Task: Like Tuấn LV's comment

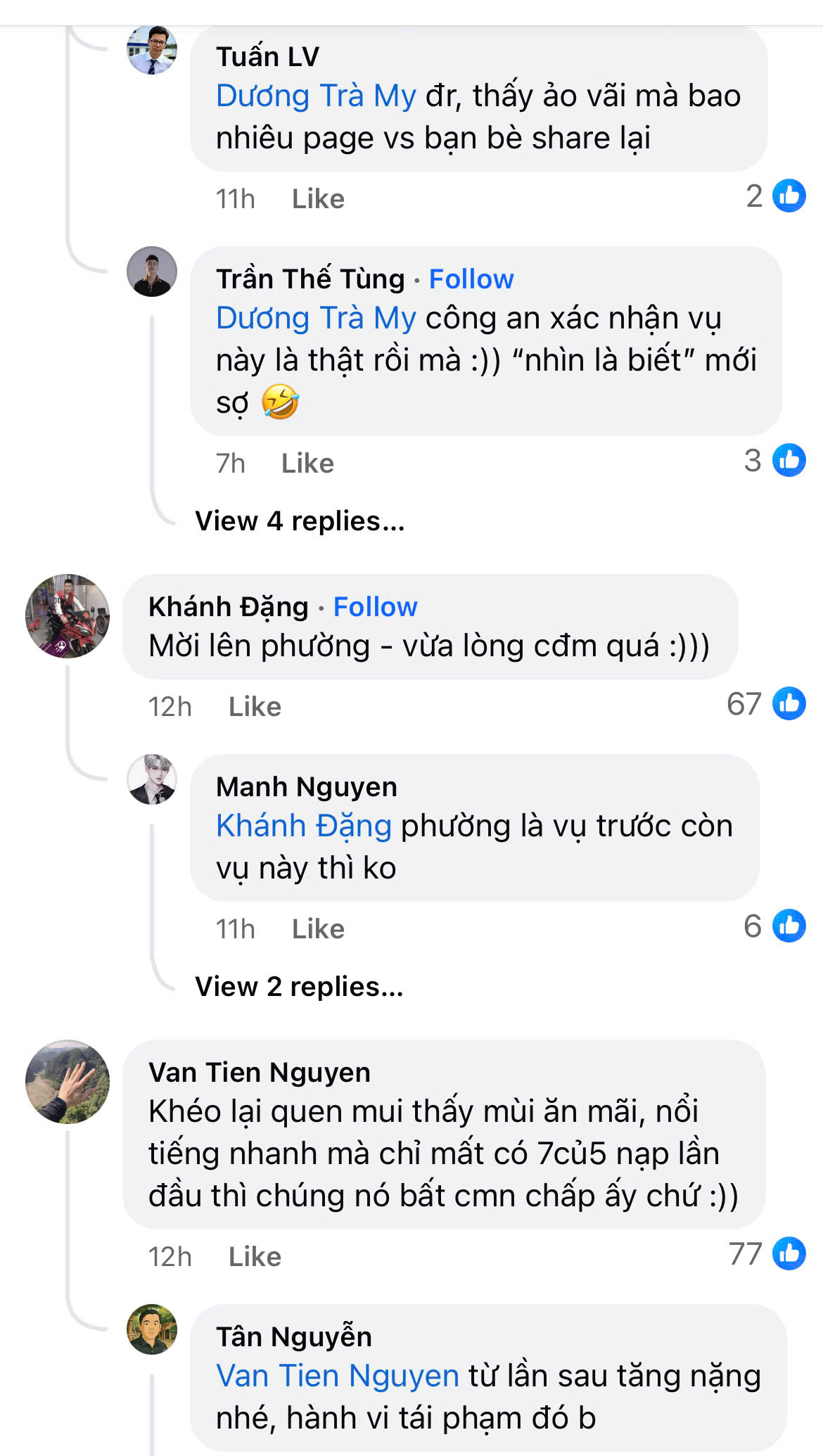Action: [x=318, y=199]
